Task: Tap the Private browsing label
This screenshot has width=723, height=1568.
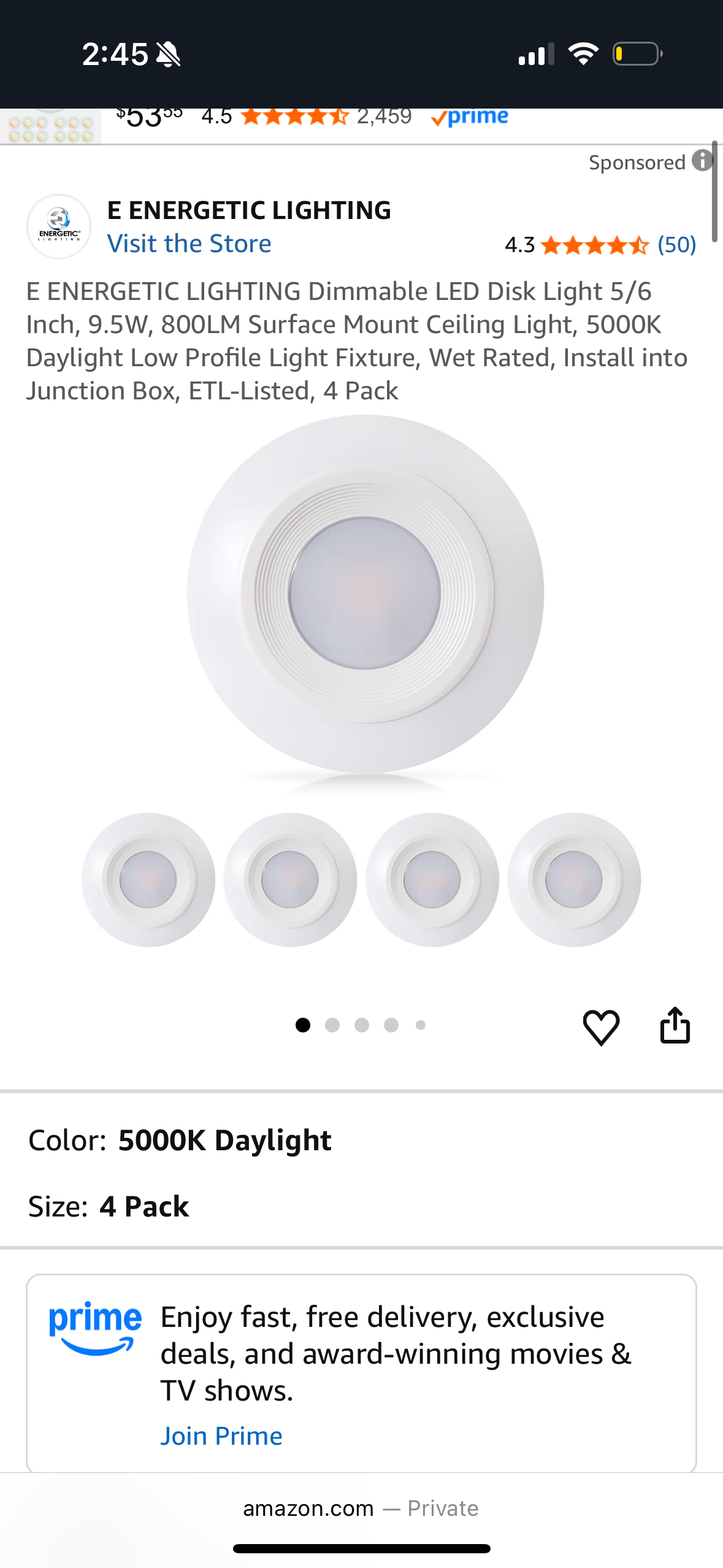Action: tap(443, 1508)
